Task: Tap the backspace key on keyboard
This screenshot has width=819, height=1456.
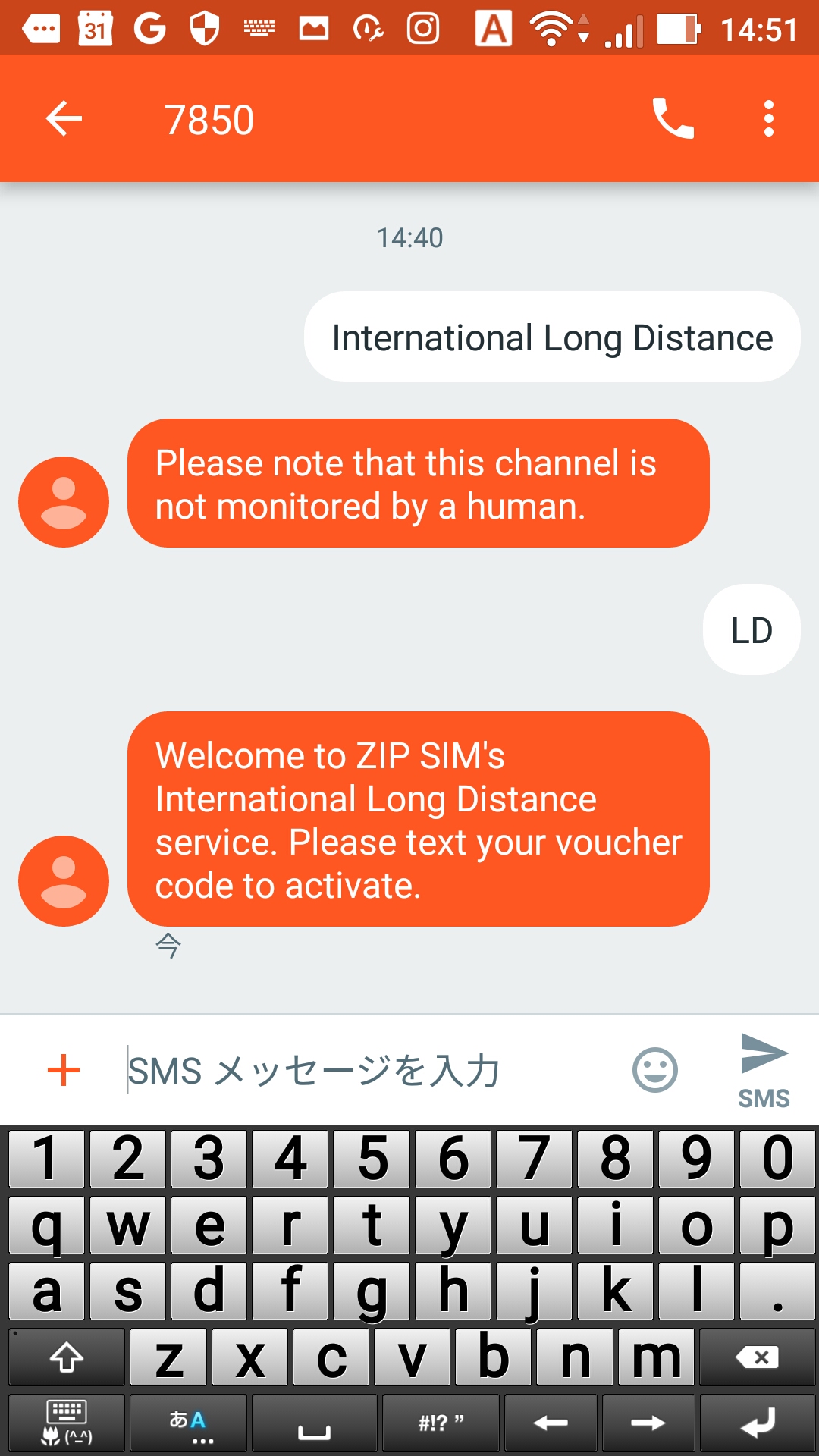Action: 756,1357
